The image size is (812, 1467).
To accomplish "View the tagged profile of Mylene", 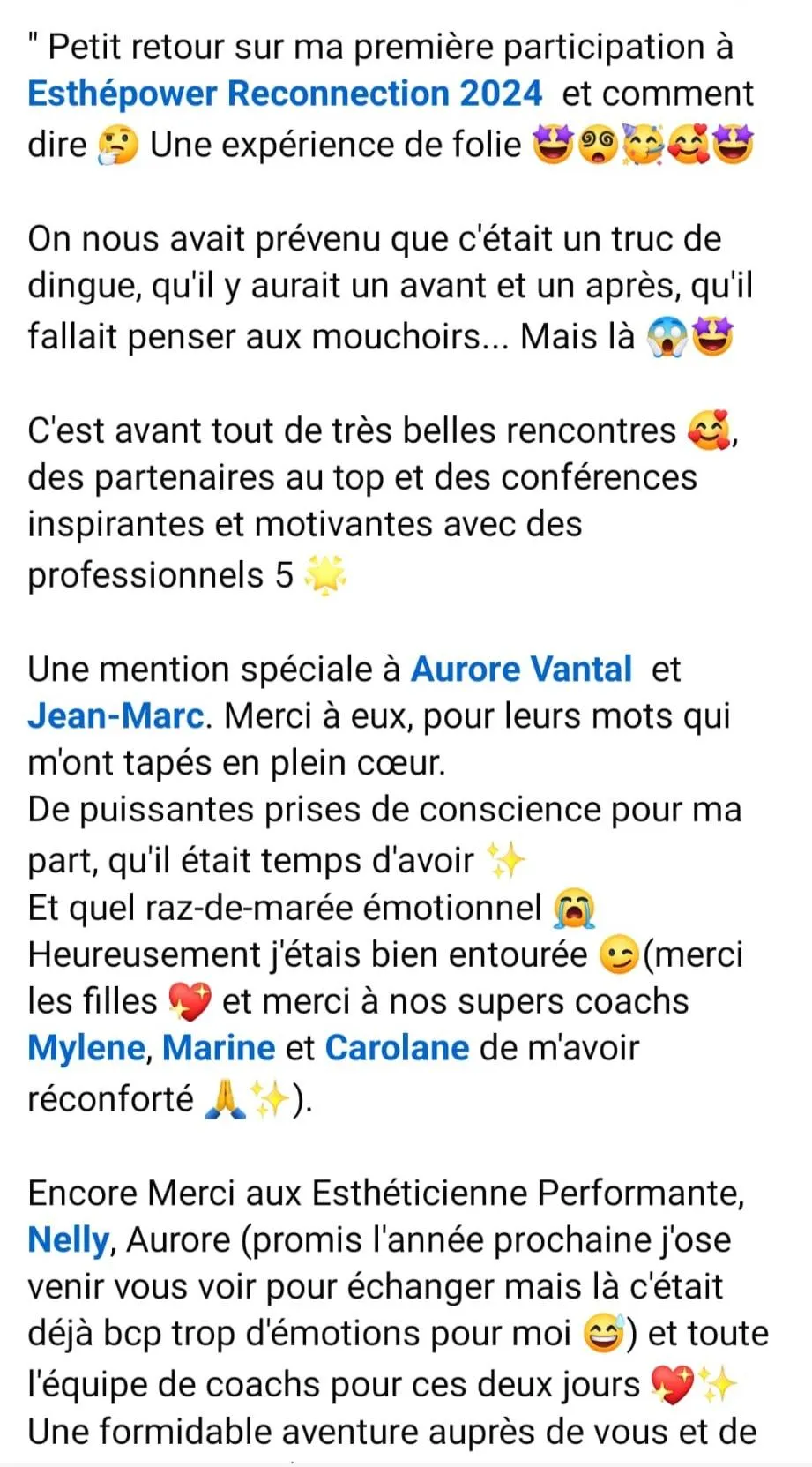I will pos(86,1047).
